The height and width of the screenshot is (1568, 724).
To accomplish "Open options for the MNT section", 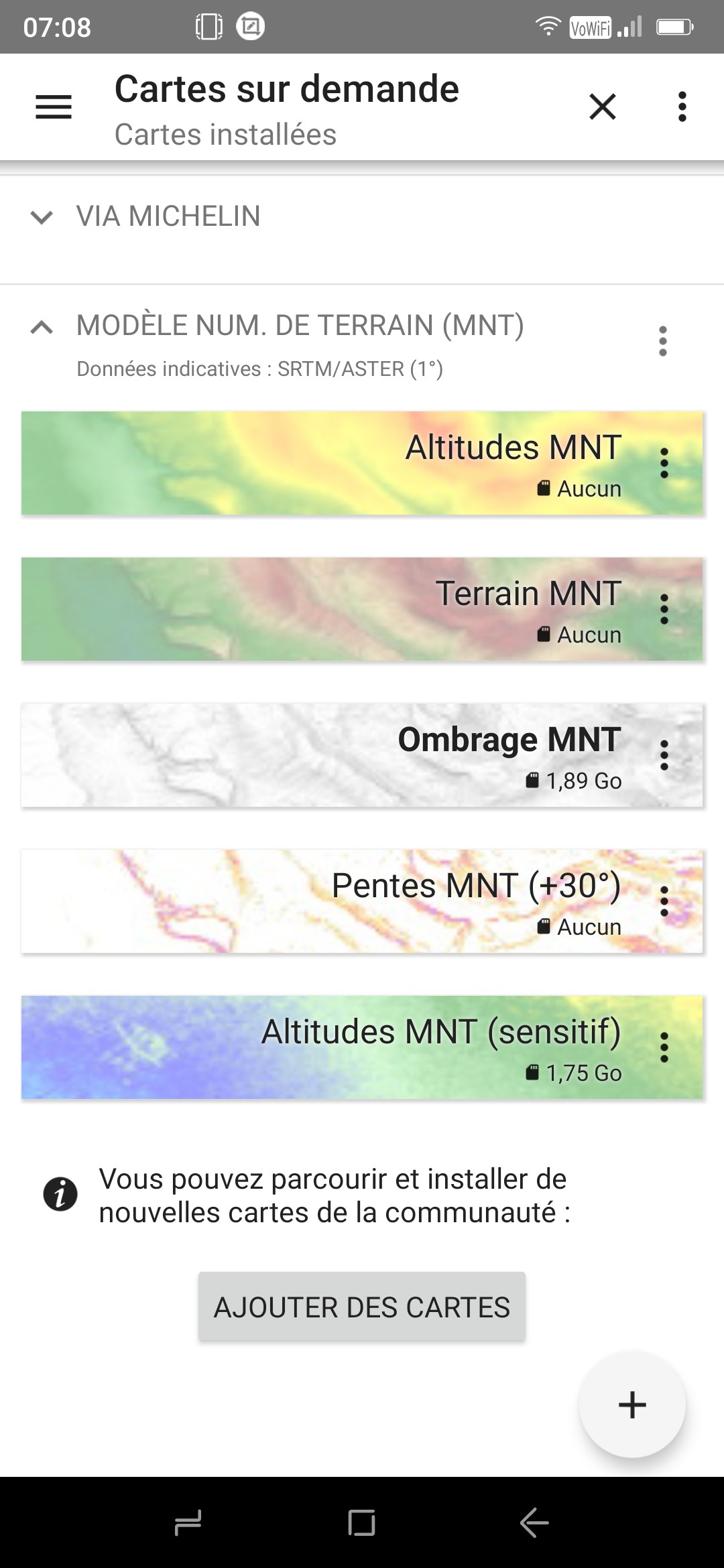I will pos(662,341).
